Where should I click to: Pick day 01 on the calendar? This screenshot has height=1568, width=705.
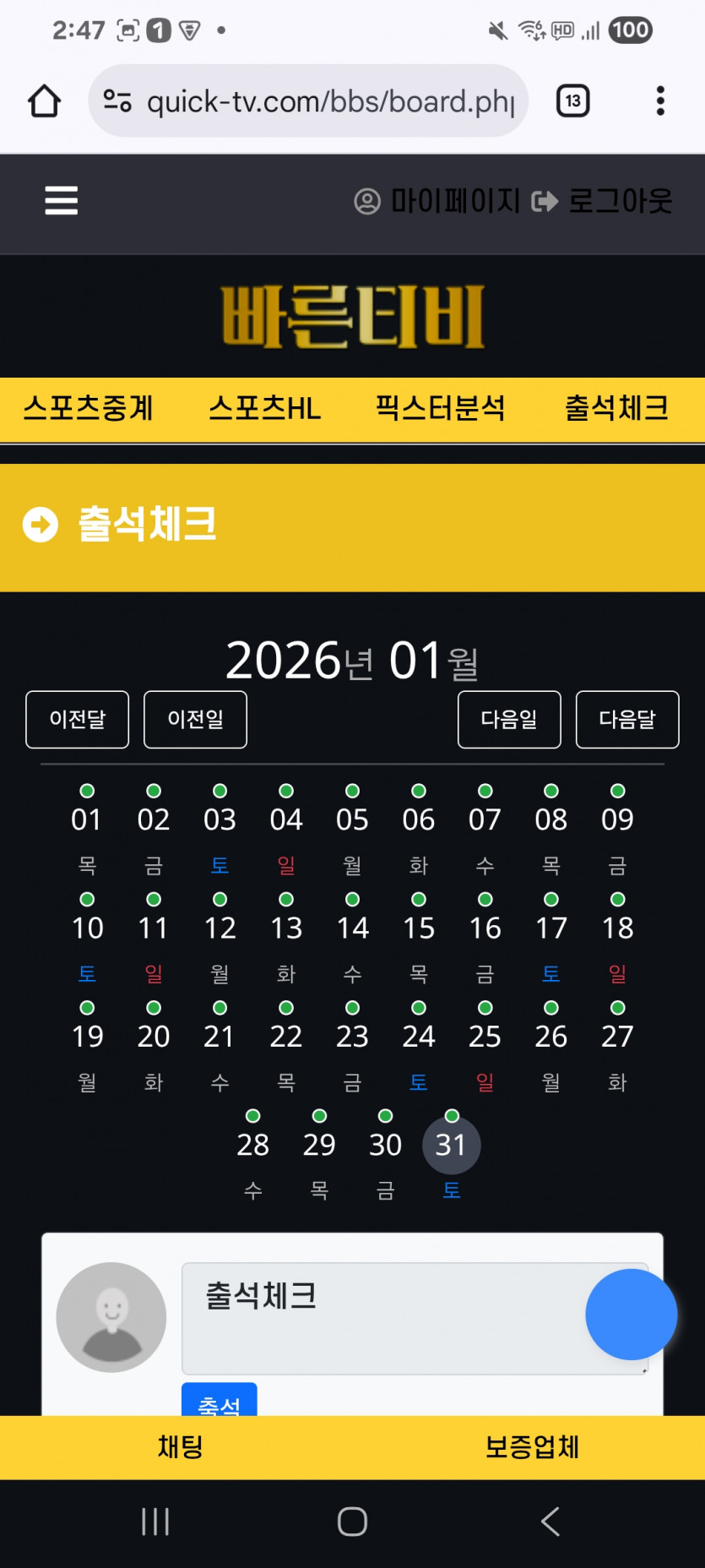(86, 819)
